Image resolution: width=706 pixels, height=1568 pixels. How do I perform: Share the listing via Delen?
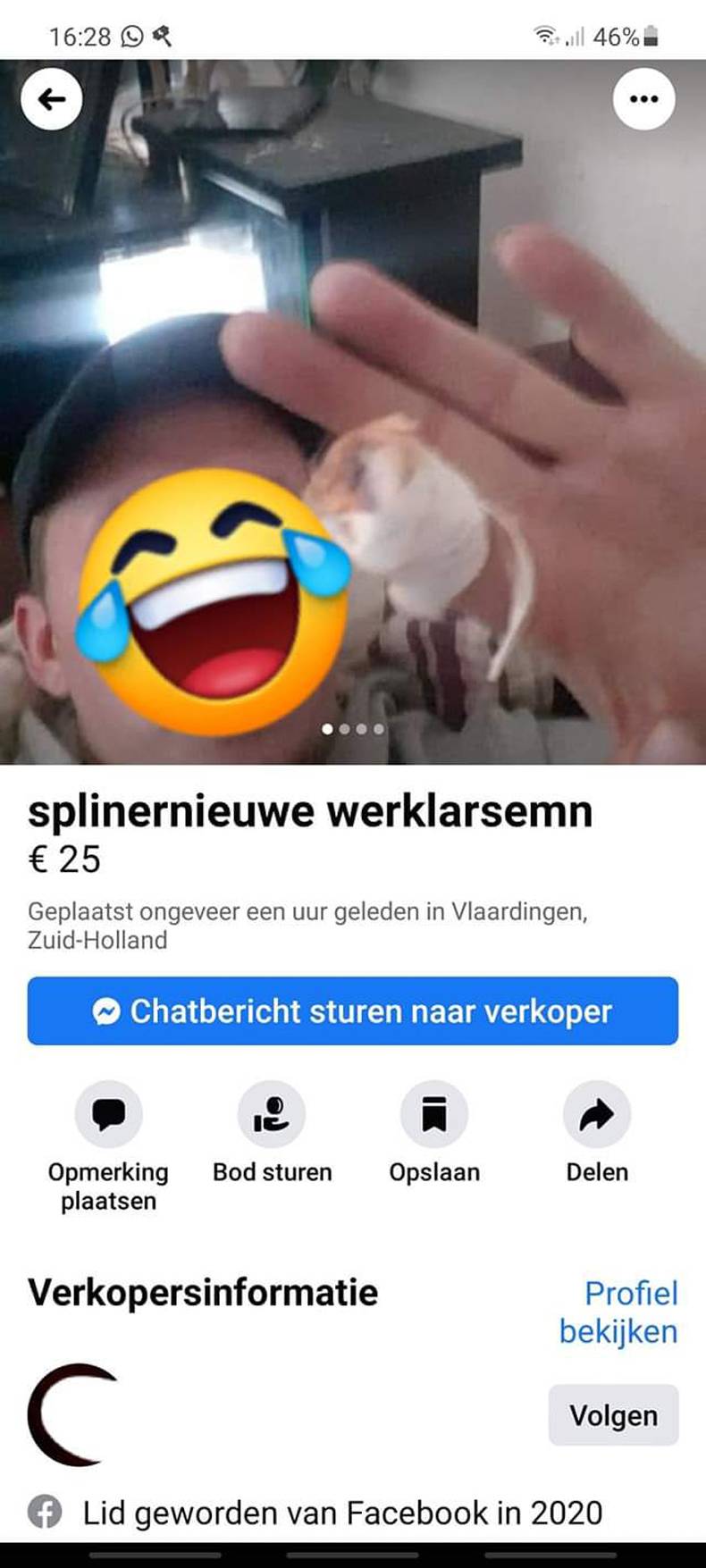coord(597,1115)
